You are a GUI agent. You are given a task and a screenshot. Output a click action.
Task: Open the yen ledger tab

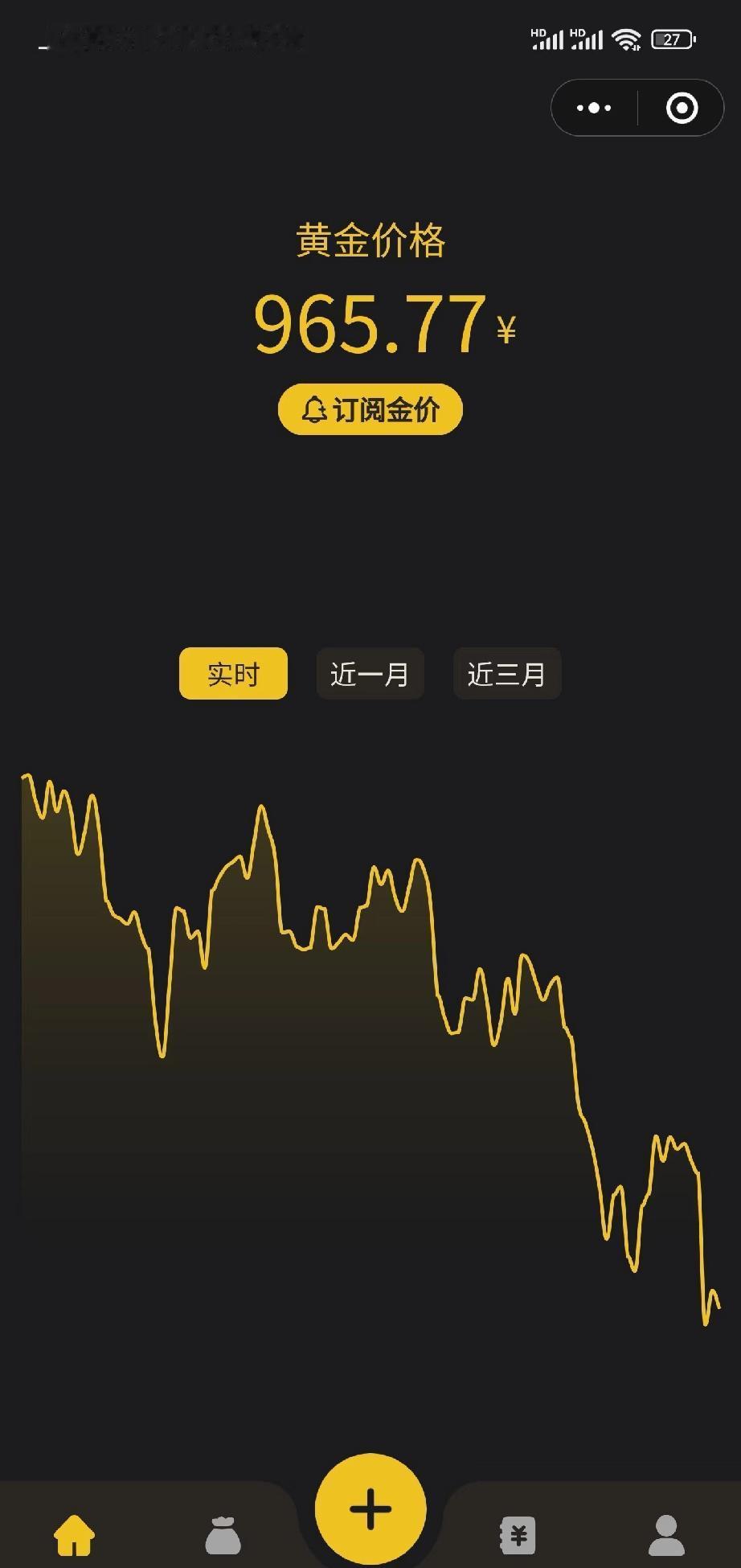518,1534
